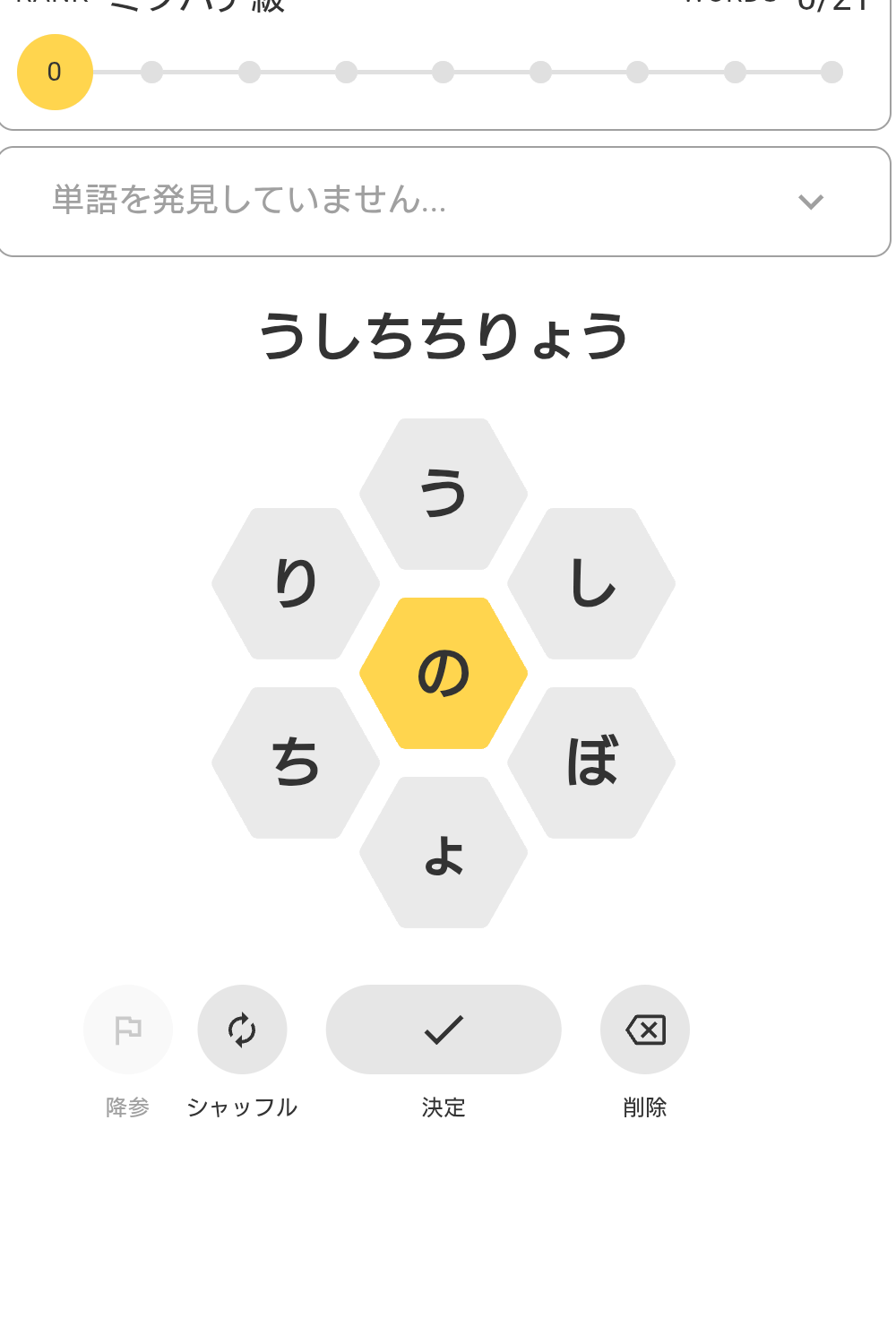Viewport: 896px width, 1344px height.
Task: Select the り hexagon letter
Action: (x=296, y=583)
